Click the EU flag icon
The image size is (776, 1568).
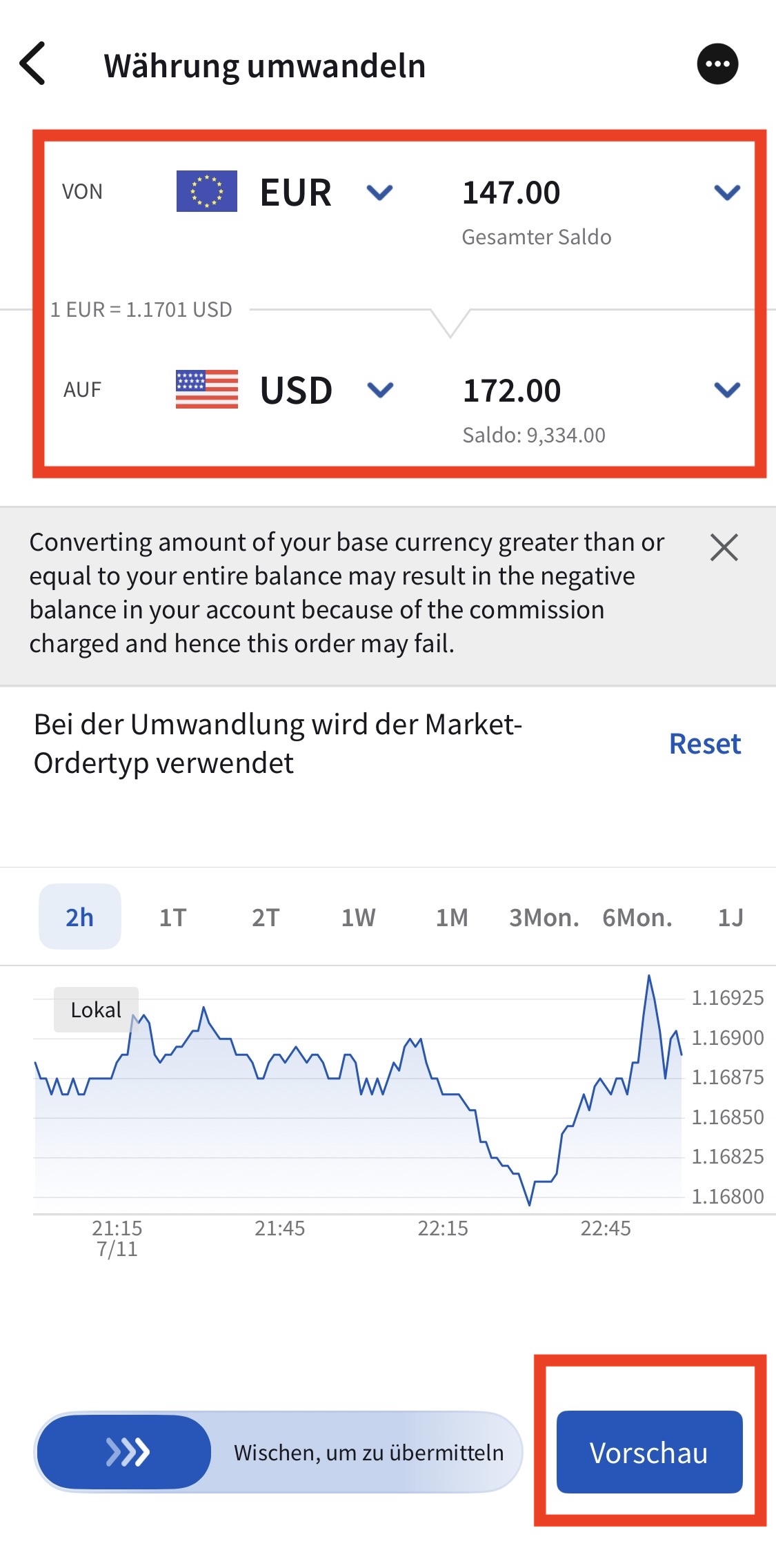[206, 191]
